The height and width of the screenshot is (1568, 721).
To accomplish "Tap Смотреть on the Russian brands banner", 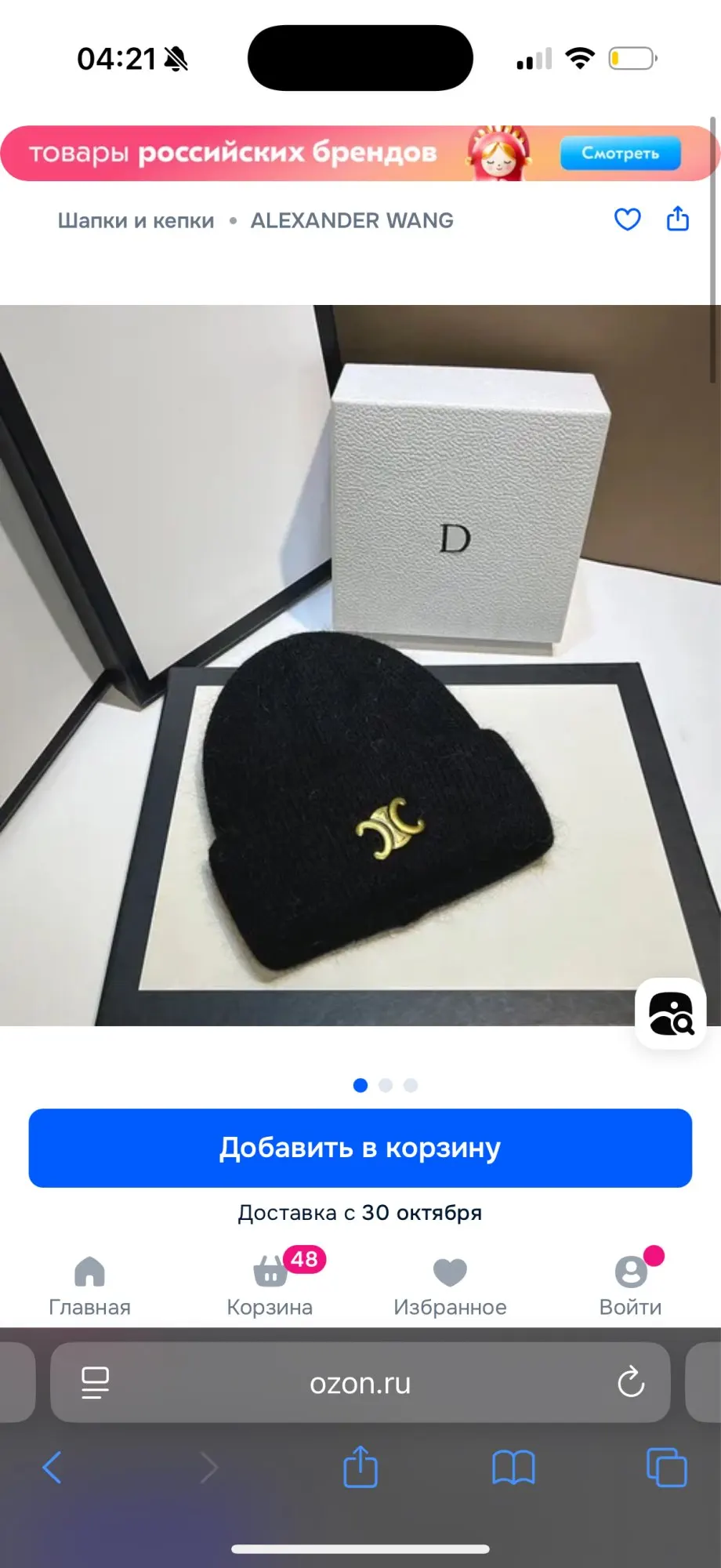I will [x=620, y=154].
